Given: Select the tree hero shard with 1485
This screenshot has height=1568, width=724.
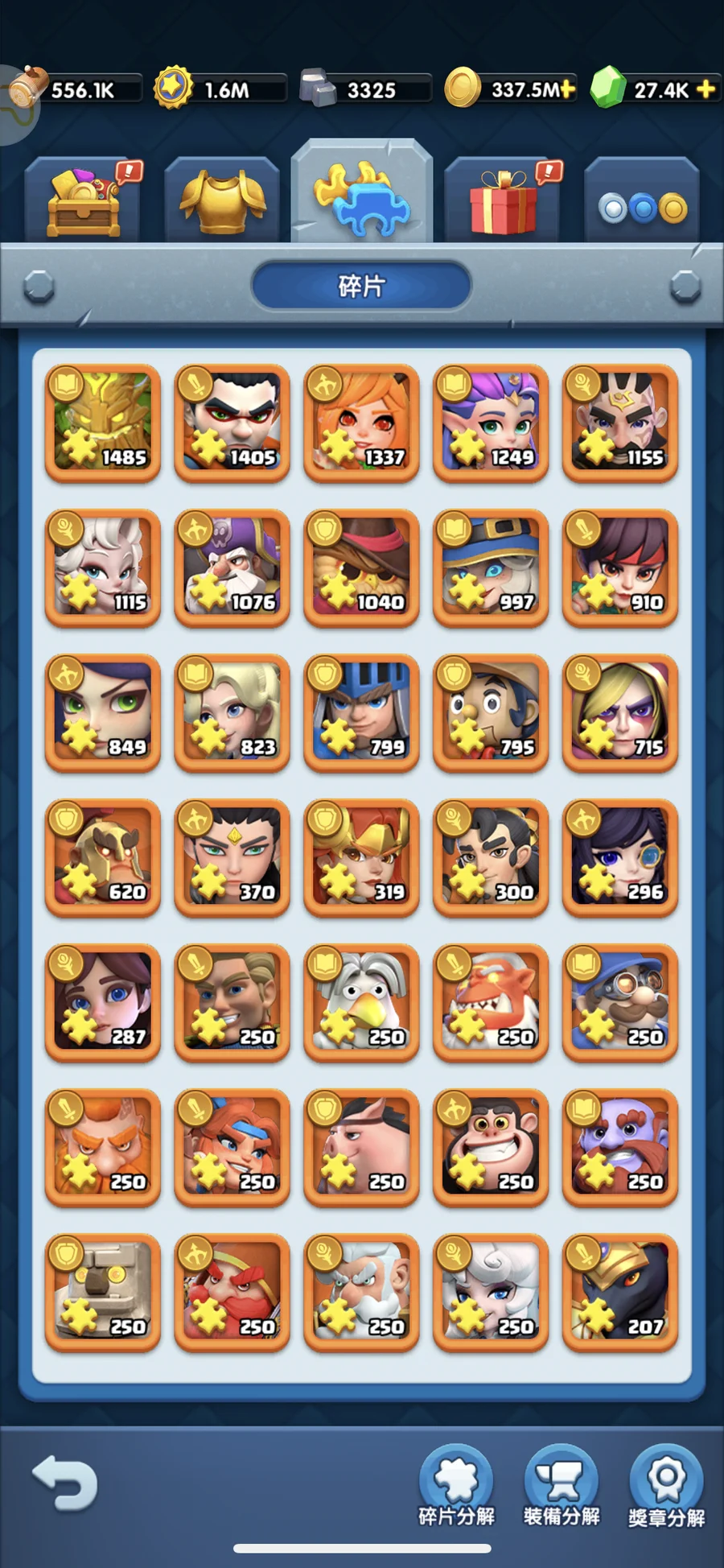Looking at the screenshot, I should 102,423.
